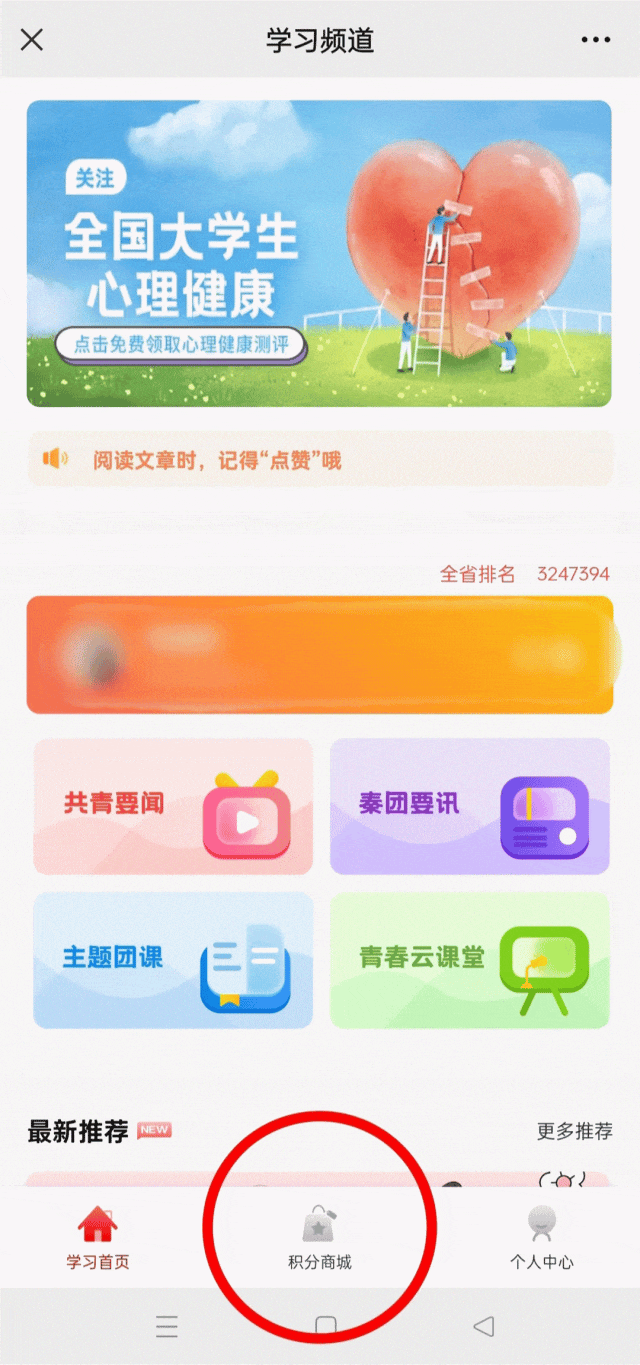This screenshot has height=1365, width=640.
Task: Open the orange user ranking card
Action: pyautogui.click(x=319, y=655)
